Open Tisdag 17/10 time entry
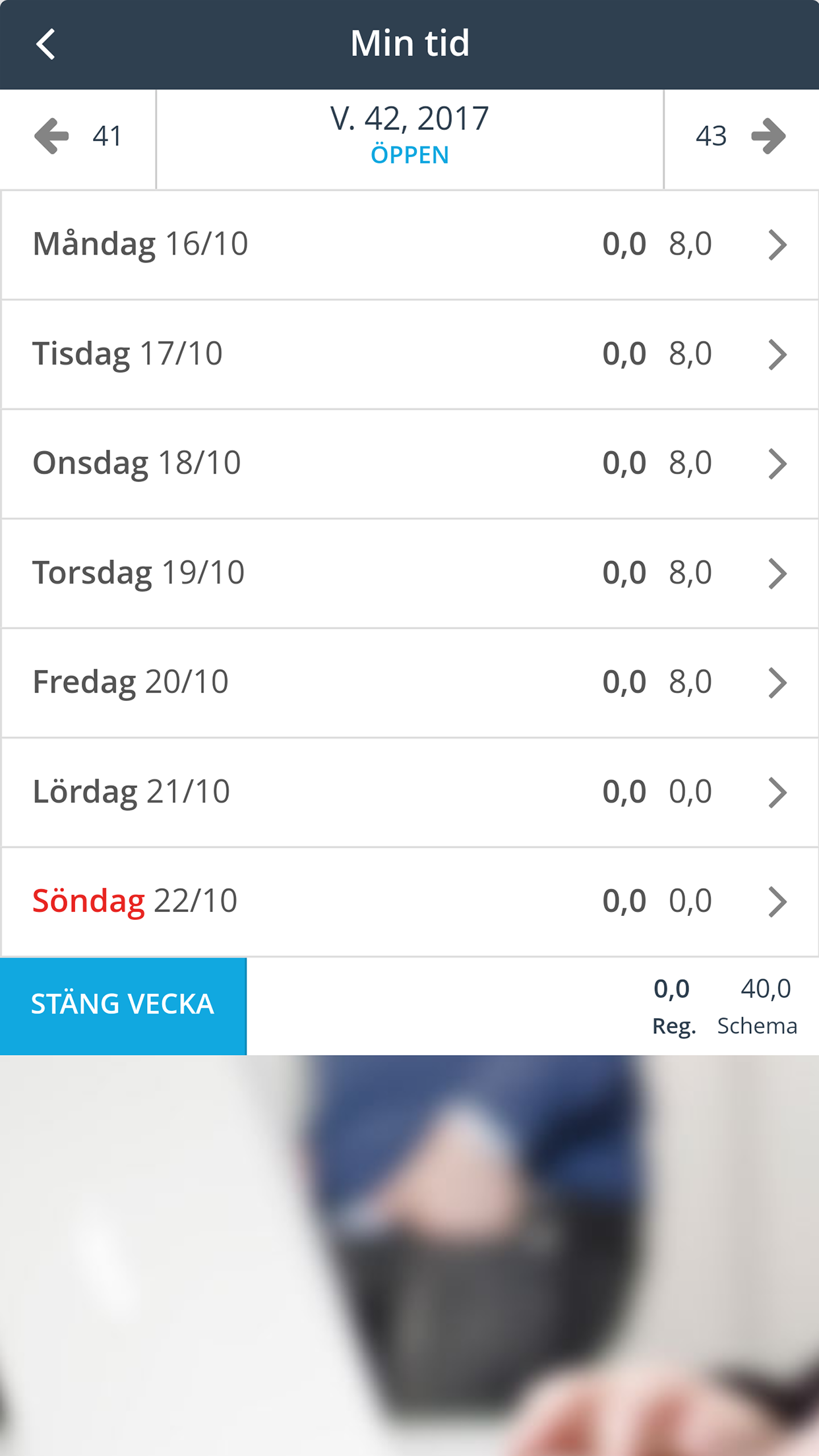819x1456 pixels. [409, 354]
